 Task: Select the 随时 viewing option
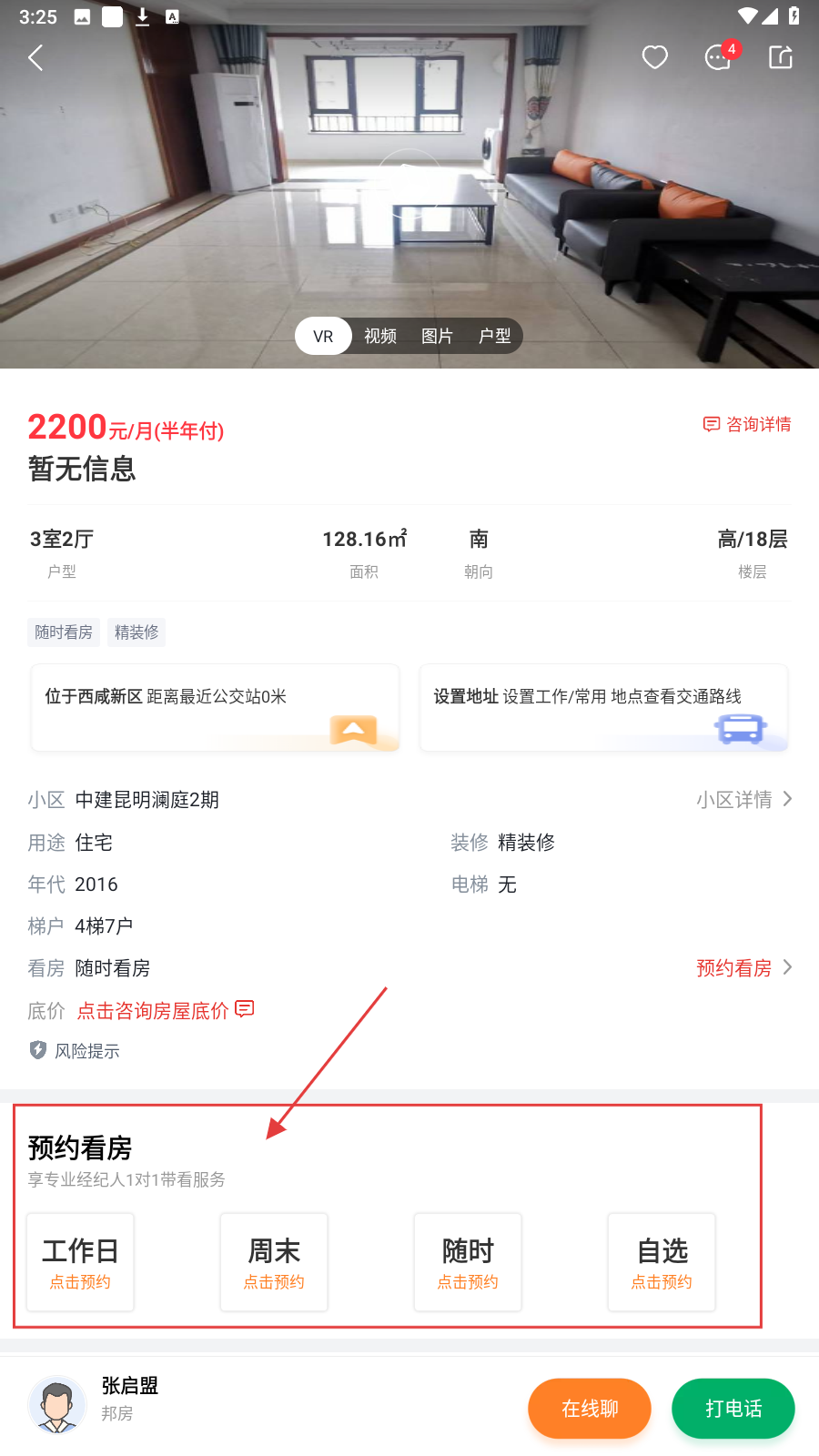[x=468, y=1262]
